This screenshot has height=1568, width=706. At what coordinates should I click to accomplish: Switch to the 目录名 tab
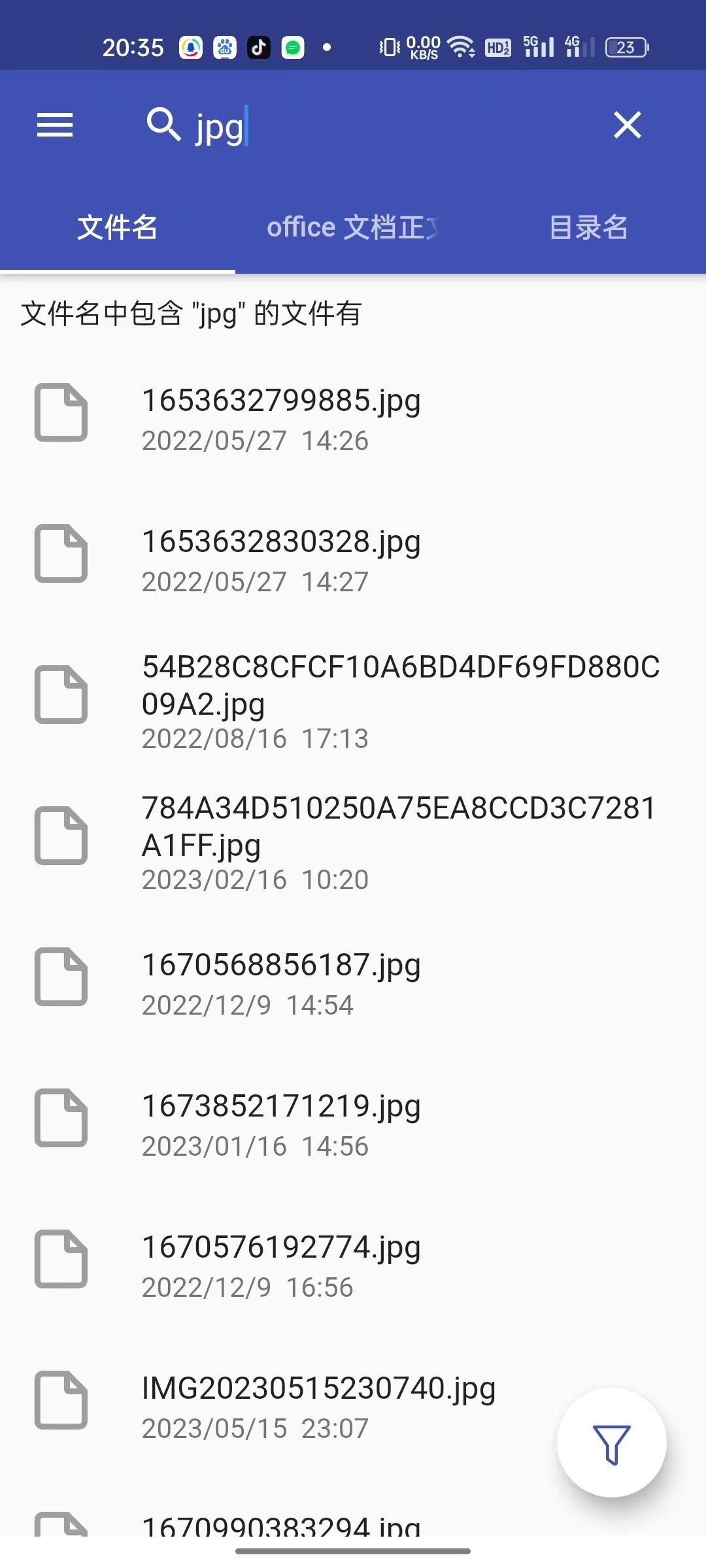(x=588, y=227)
